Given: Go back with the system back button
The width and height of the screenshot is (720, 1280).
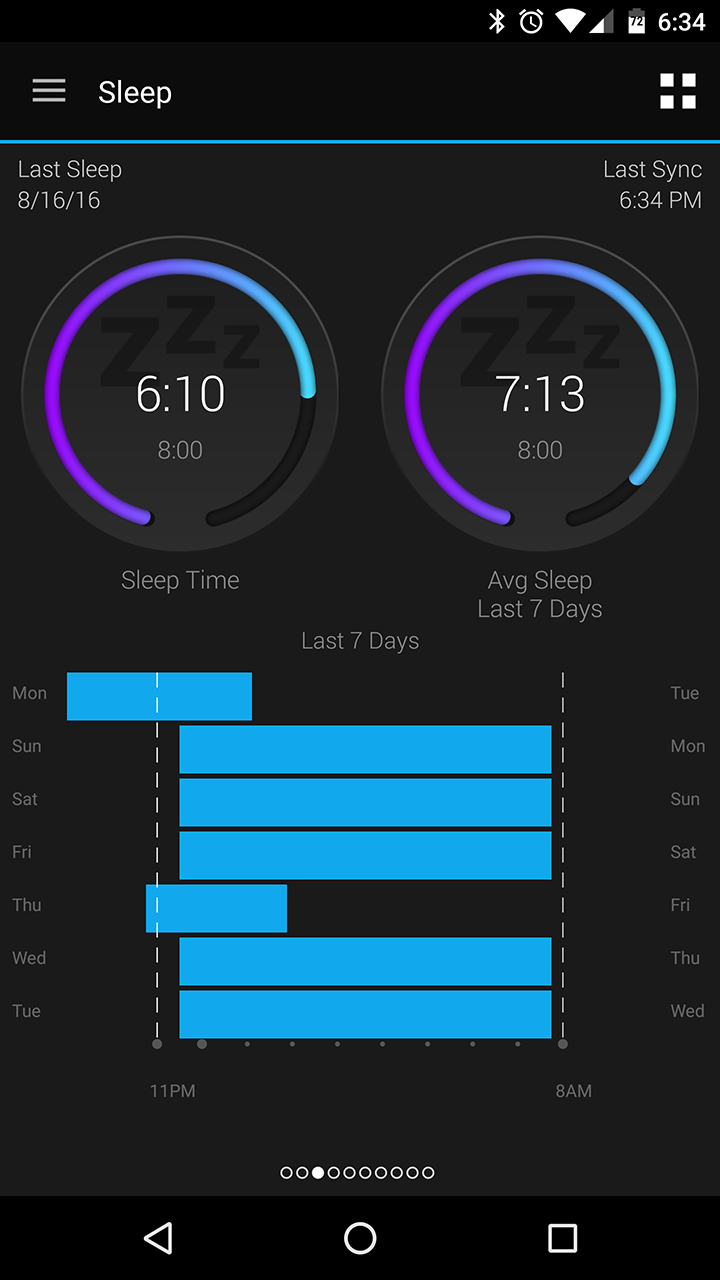Looking at the screenshot, I should click(158, 1238).
